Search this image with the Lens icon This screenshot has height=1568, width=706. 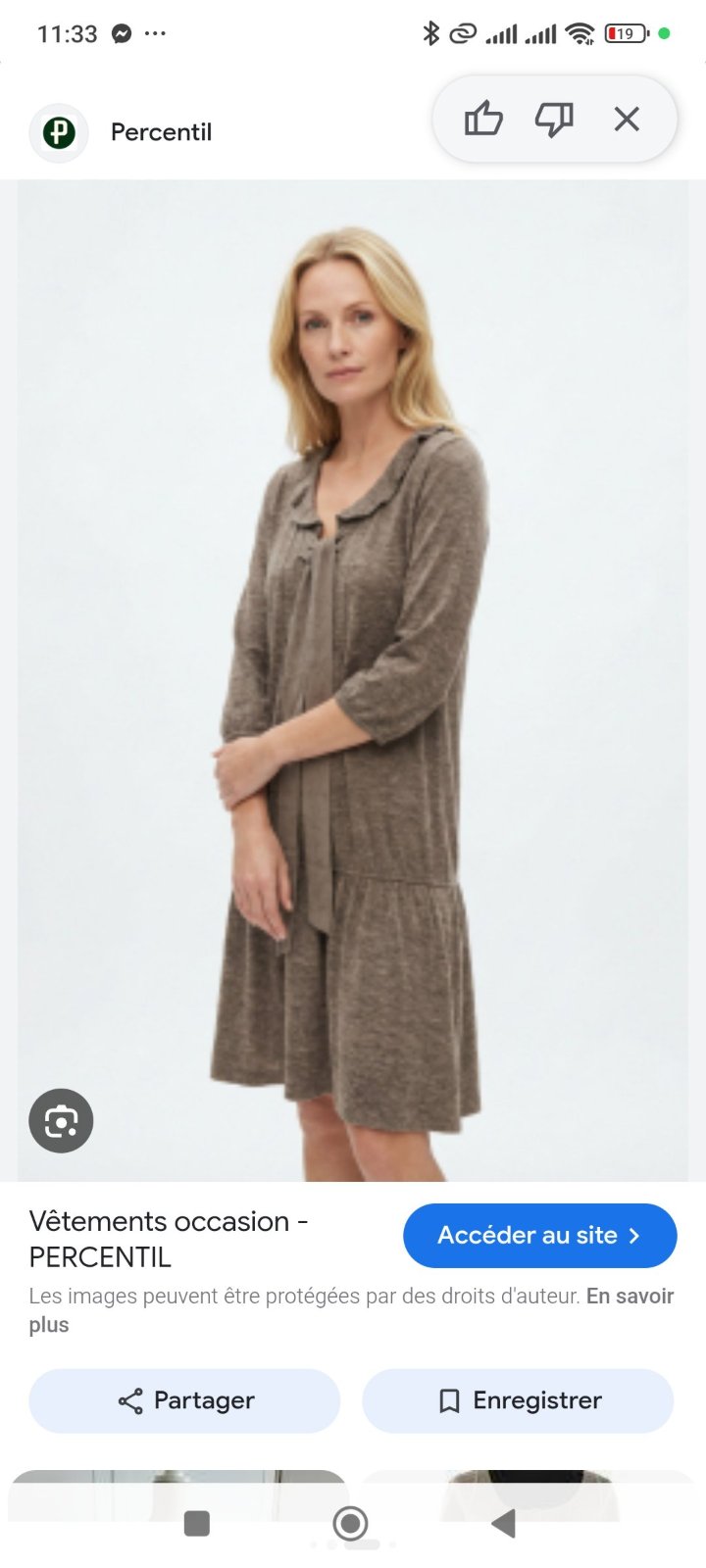point(61,1121)
